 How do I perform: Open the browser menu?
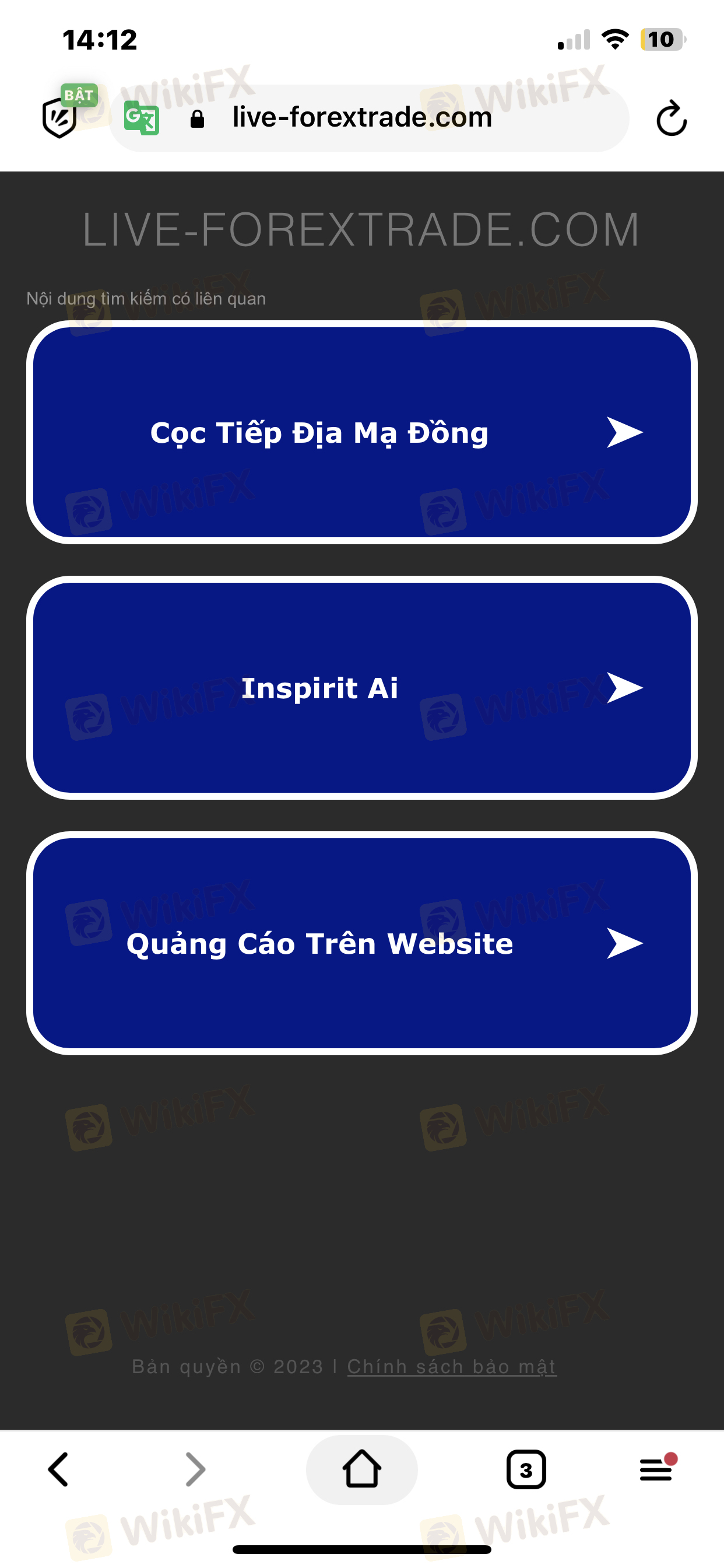[656, 1469]
